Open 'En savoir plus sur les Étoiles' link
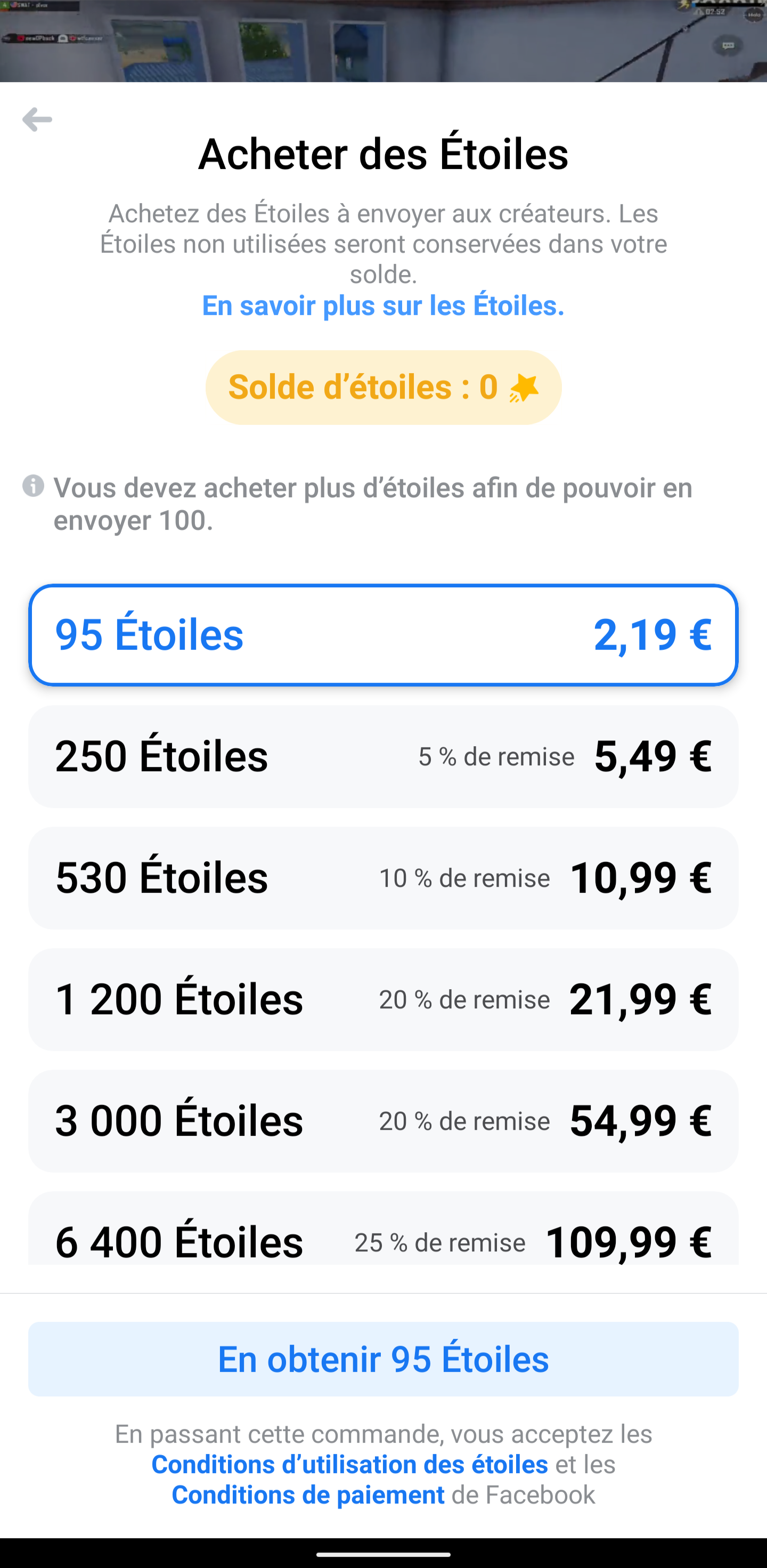The image size is (767, 1568). point(383,305)
